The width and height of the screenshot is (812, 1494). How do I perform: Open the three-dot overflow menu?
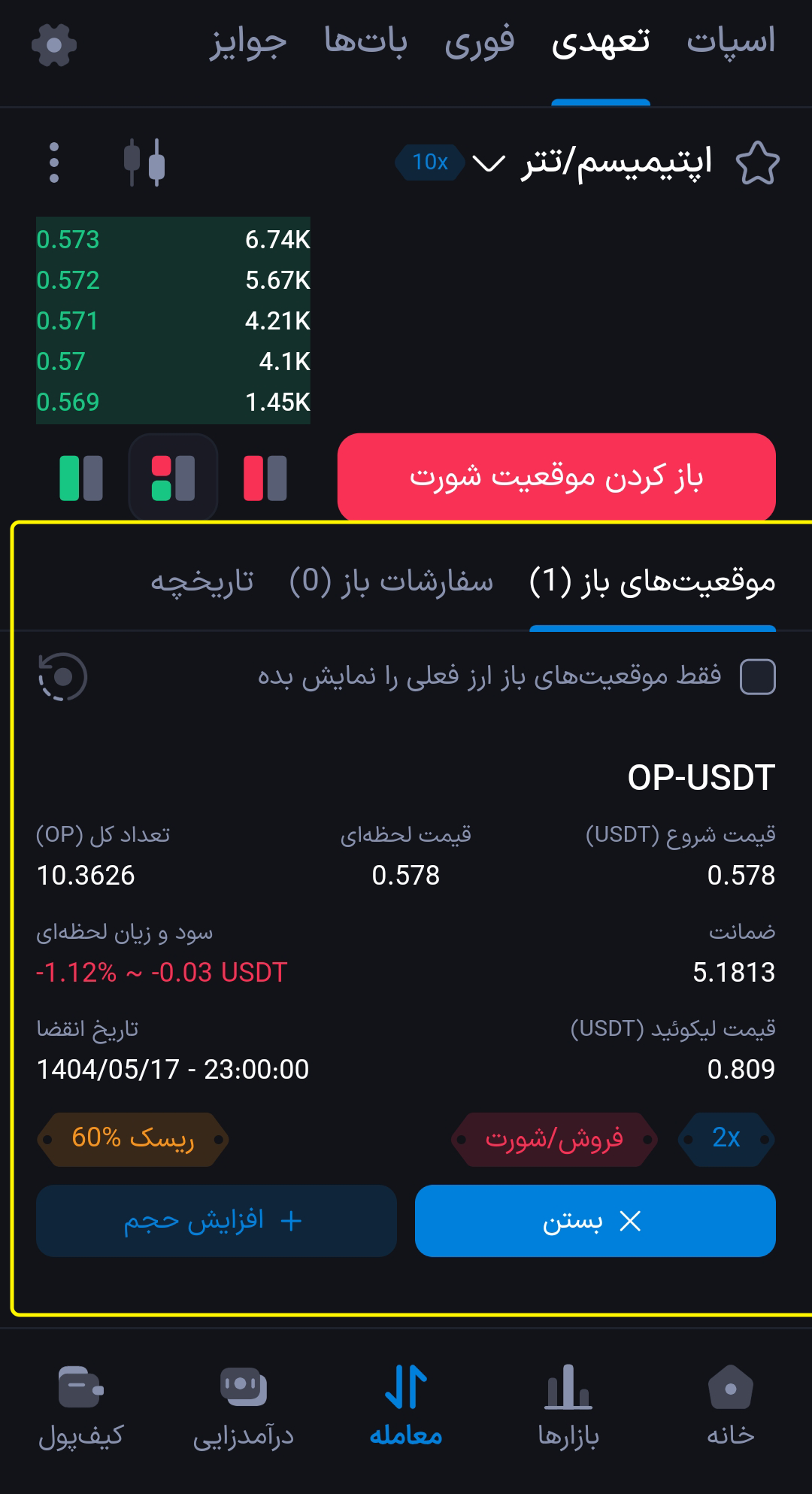pyautogui.click(x=53, y=164)
